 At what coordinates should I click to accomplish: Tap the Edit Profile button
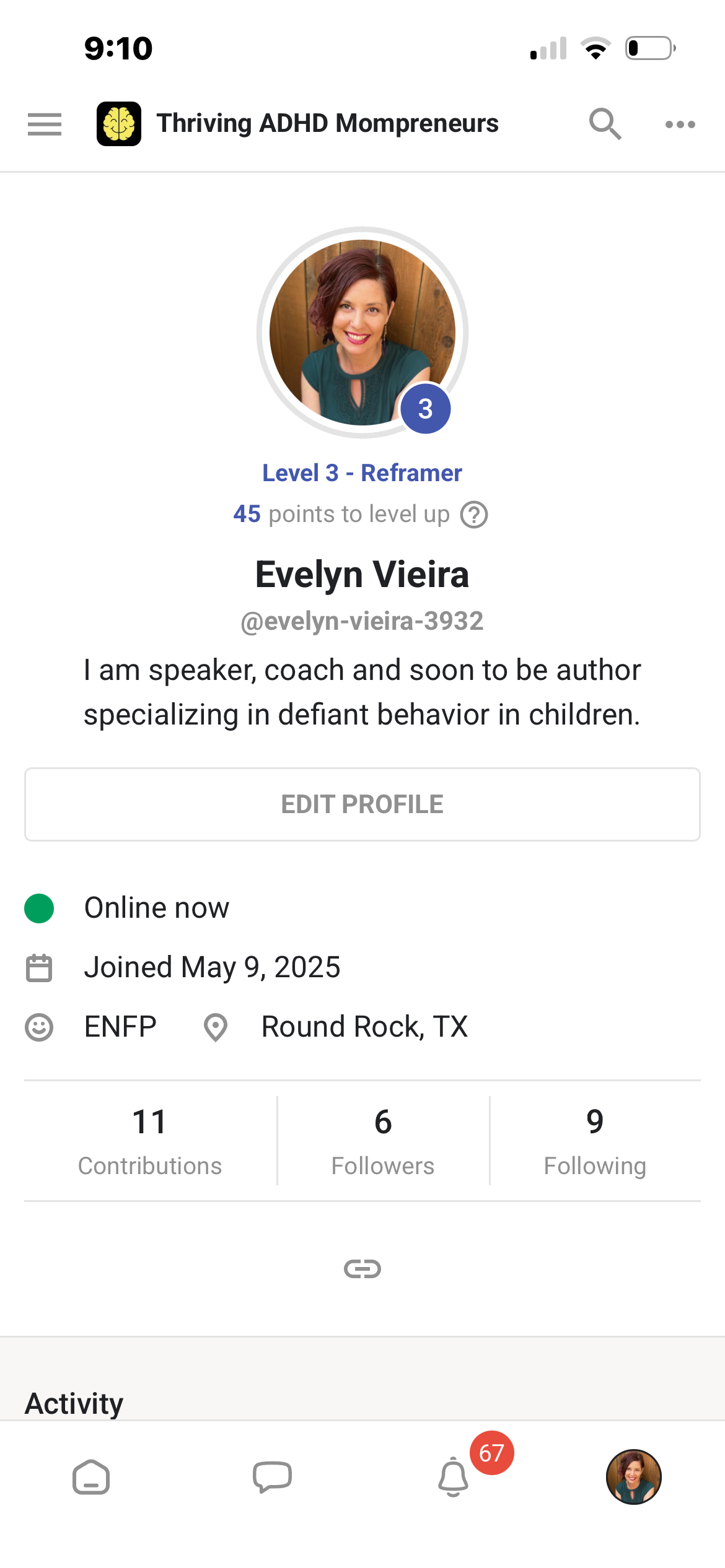362,804
